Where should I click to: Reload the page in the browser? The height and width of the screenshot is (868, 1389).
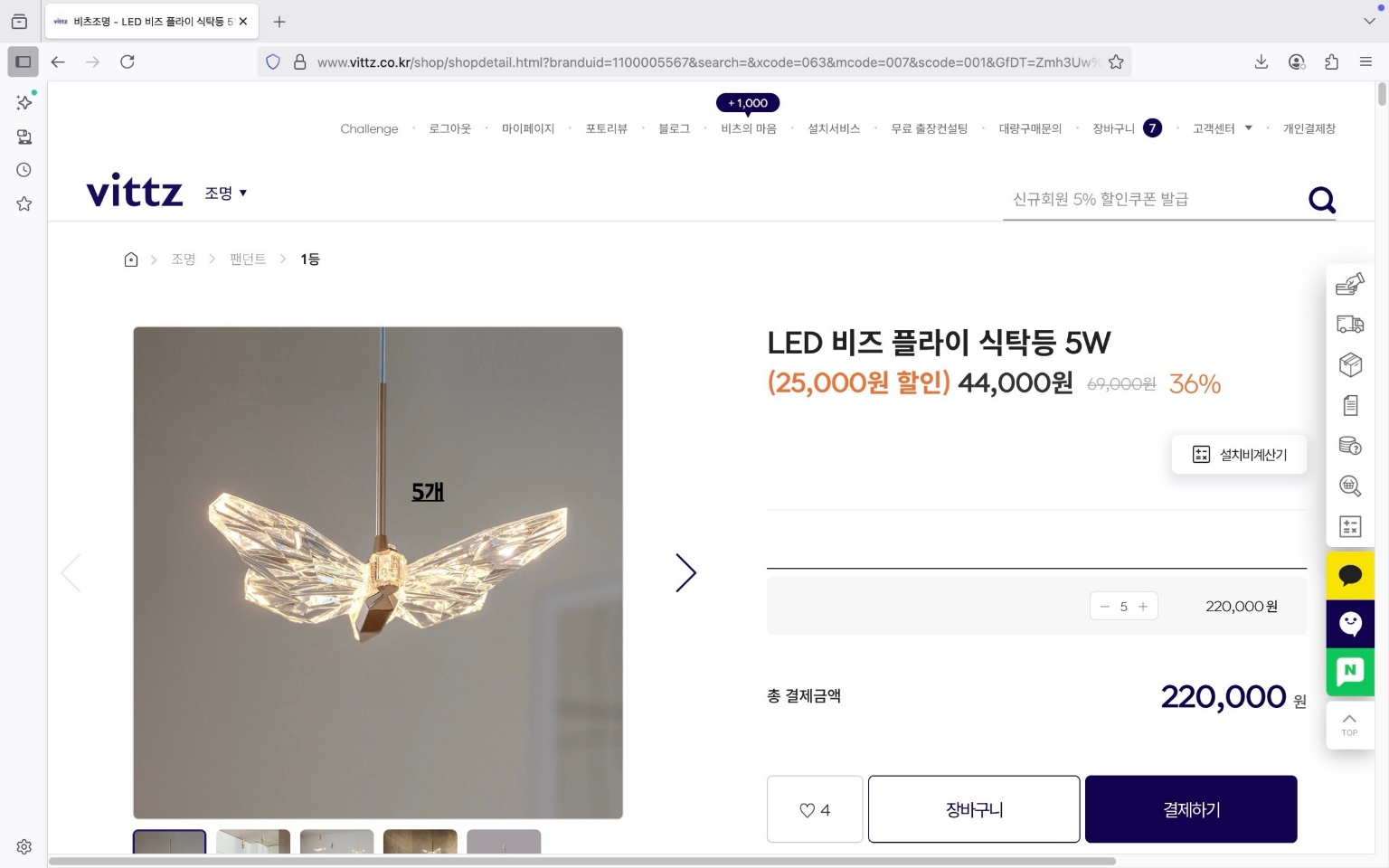pyautogui.click(x=128, y=61)
